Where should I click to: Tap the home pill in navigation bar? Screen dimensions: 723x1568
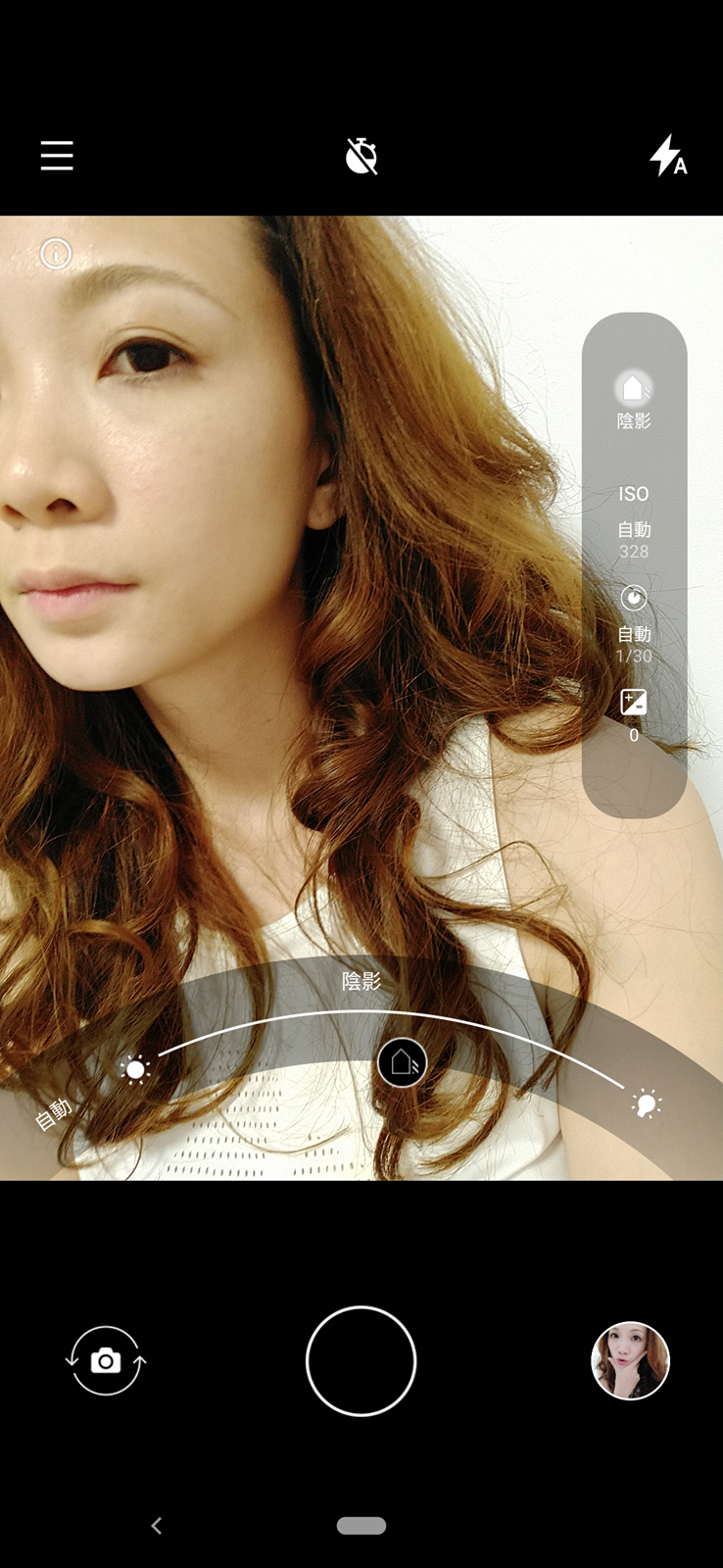[x=361, y=1526]
